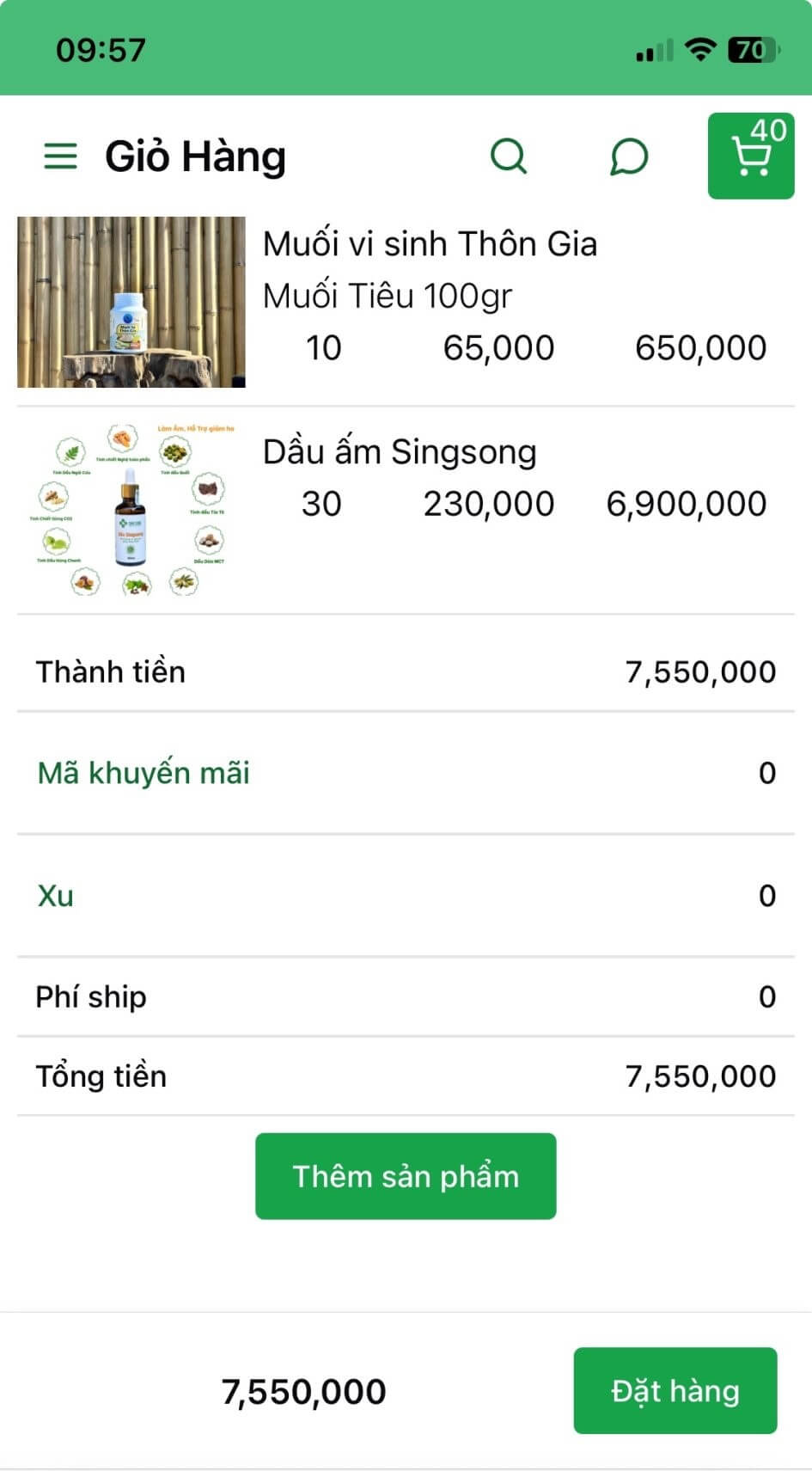The image size is (812, 1471).
Task: Open the hamburger navigation menu
Action: click(x=58, y=156)
